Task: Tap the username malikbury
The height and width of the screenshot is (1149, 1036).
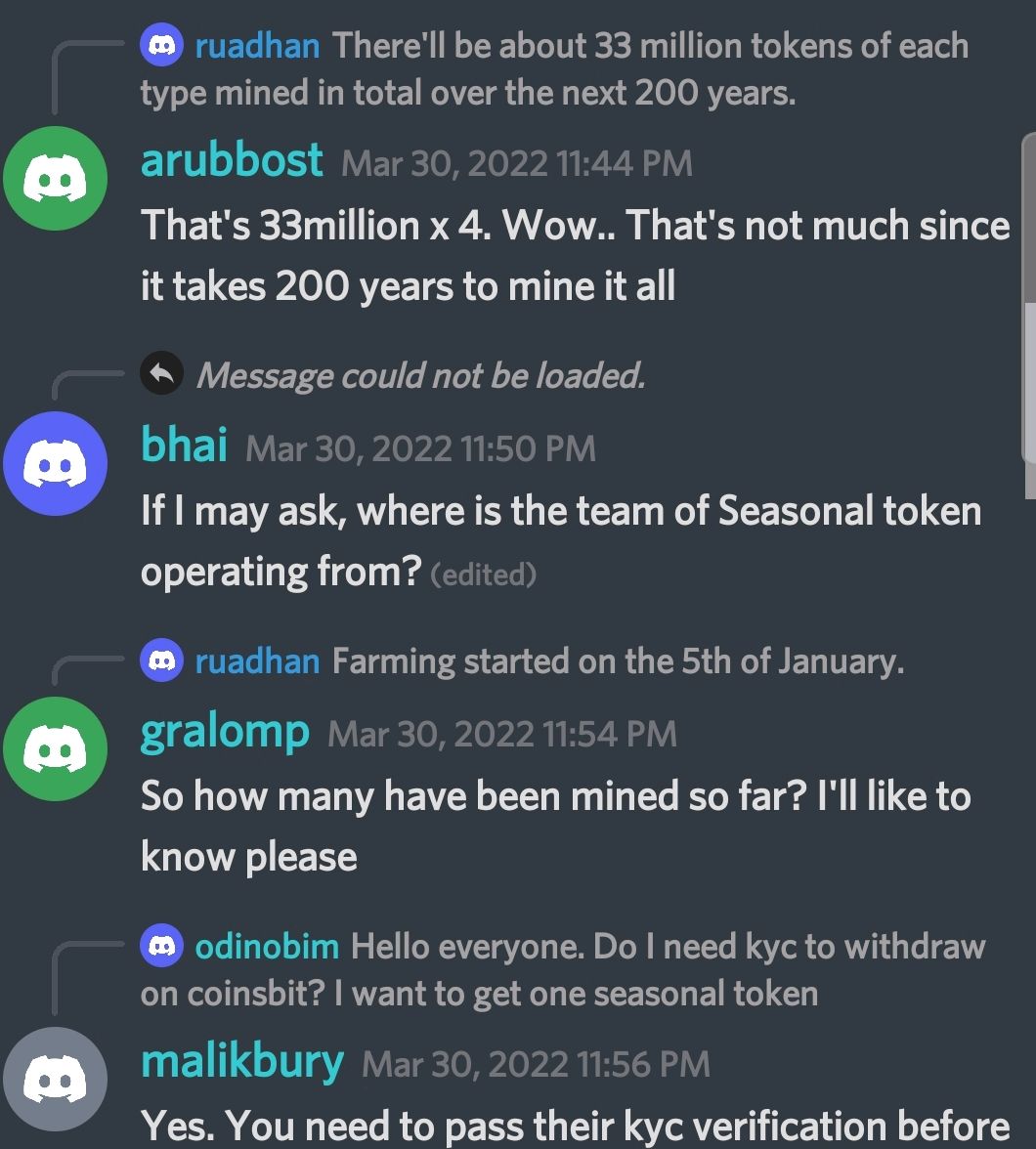Action: click(242, 1062)
